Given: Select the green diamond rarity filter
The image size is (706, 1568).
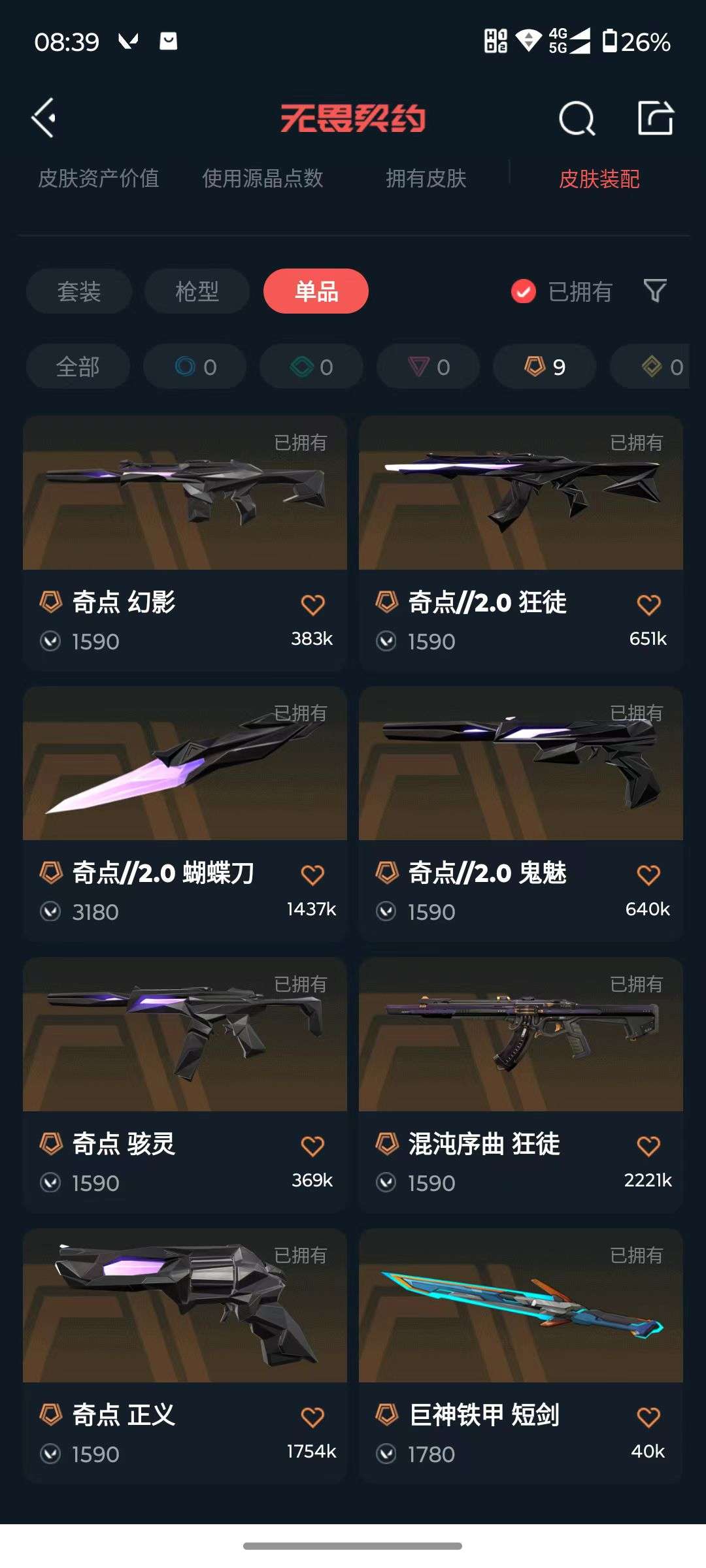Looking at the screenshot, I should pyautogui.click(x=311, y=367).
